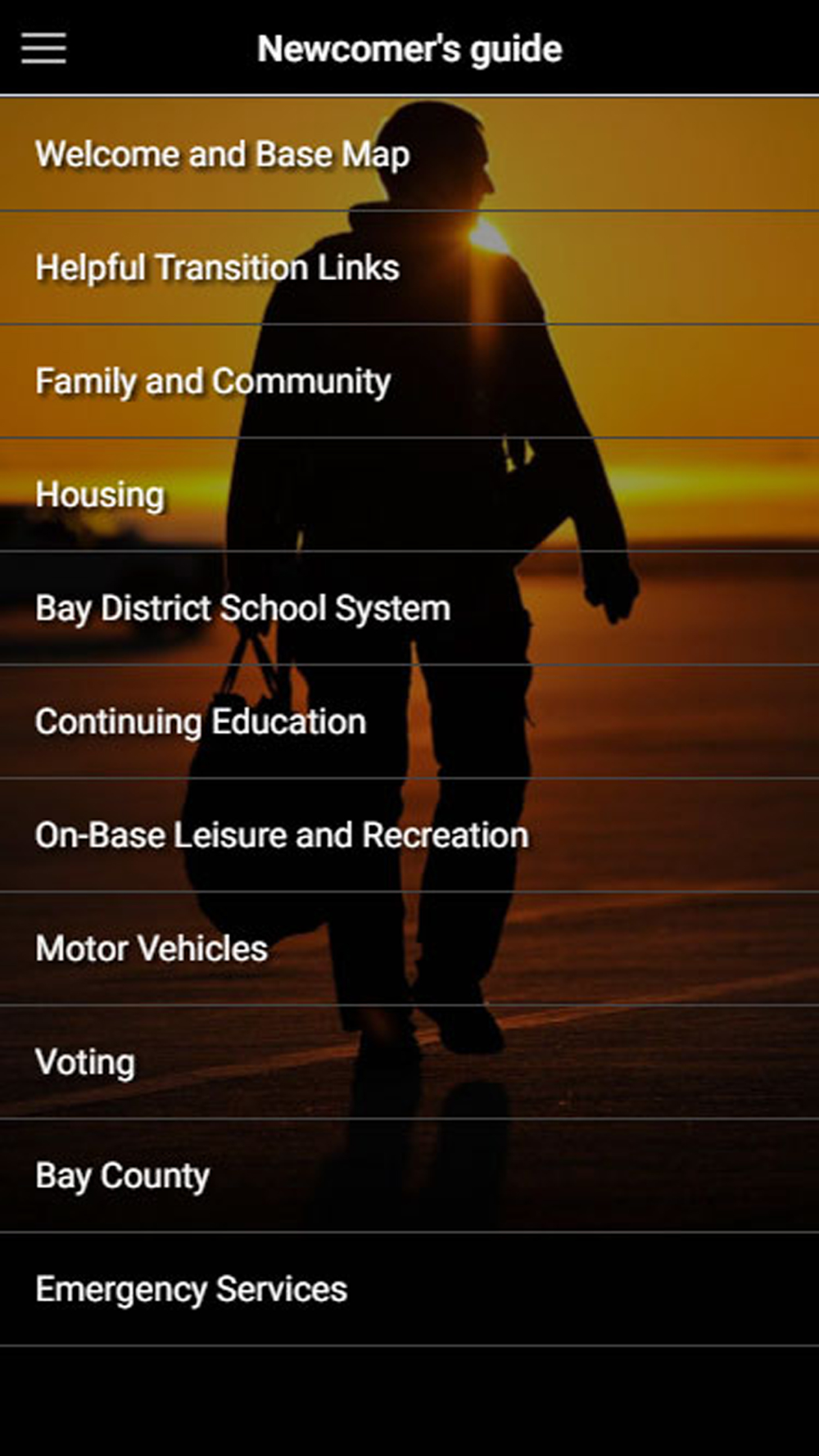Go to Emergency Services
Screen dimensions: 819x1456
click(x=191, y=1289)
